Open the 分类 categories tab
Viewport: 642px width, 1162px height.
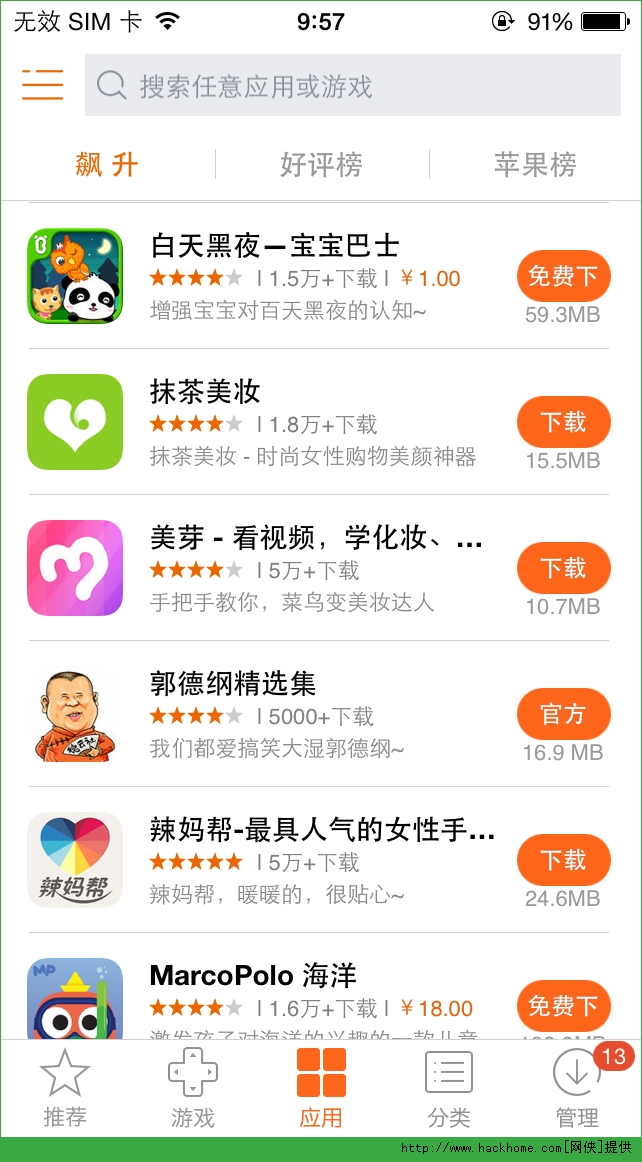click(x=449, y=1088)
